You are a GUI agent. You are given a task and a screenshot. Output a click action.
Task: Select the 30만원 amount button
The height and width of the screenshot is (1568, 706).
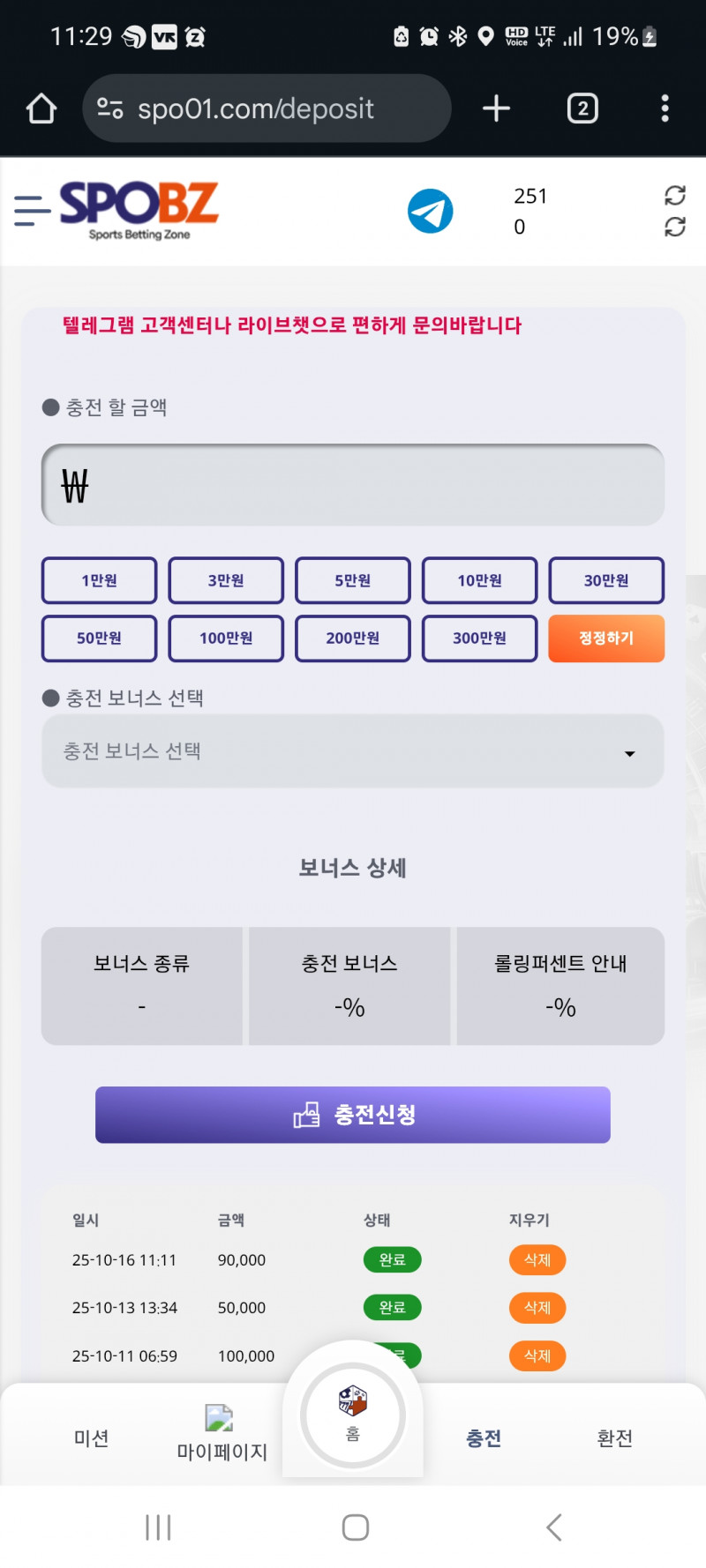(606, 580)
